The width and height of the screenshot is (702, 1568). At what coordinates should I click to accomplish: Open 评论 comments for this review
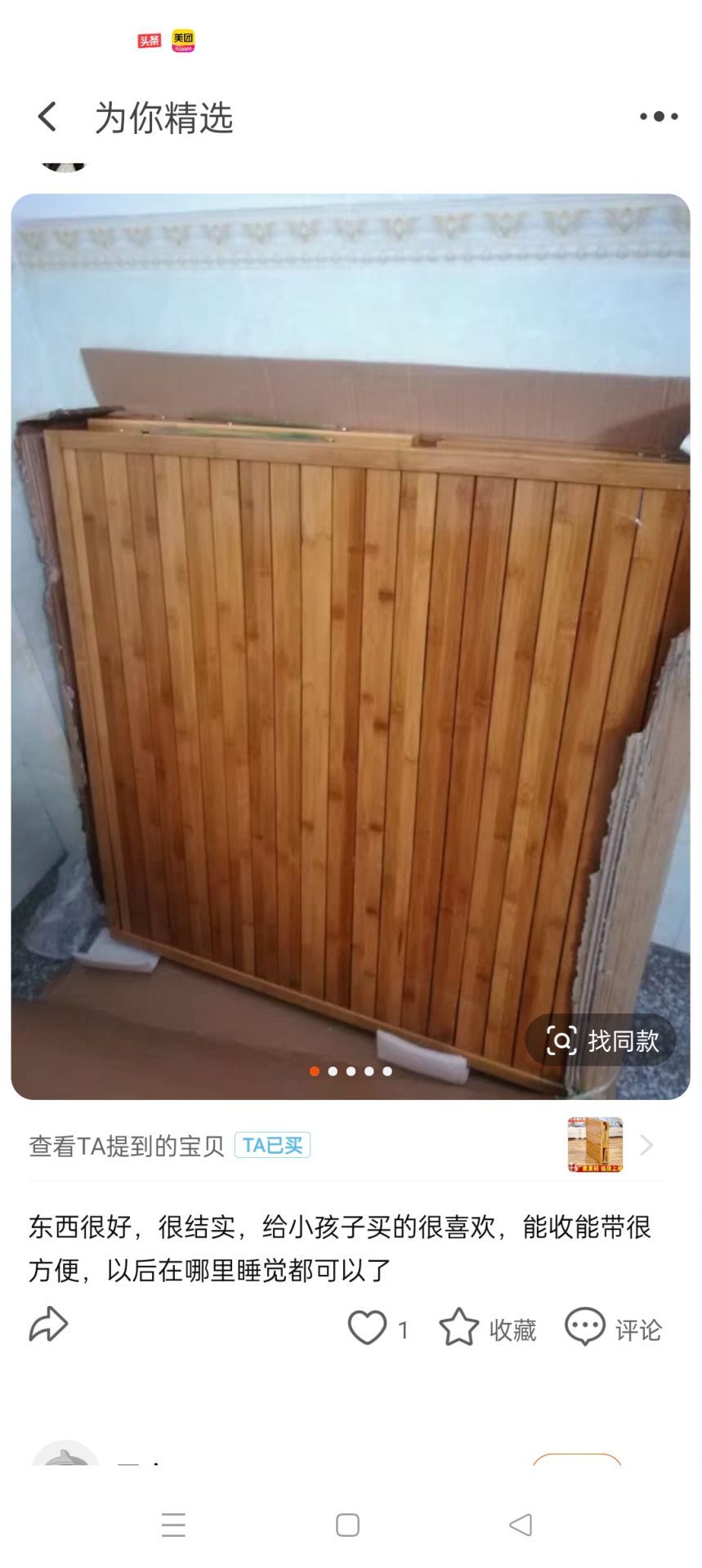613,1327
